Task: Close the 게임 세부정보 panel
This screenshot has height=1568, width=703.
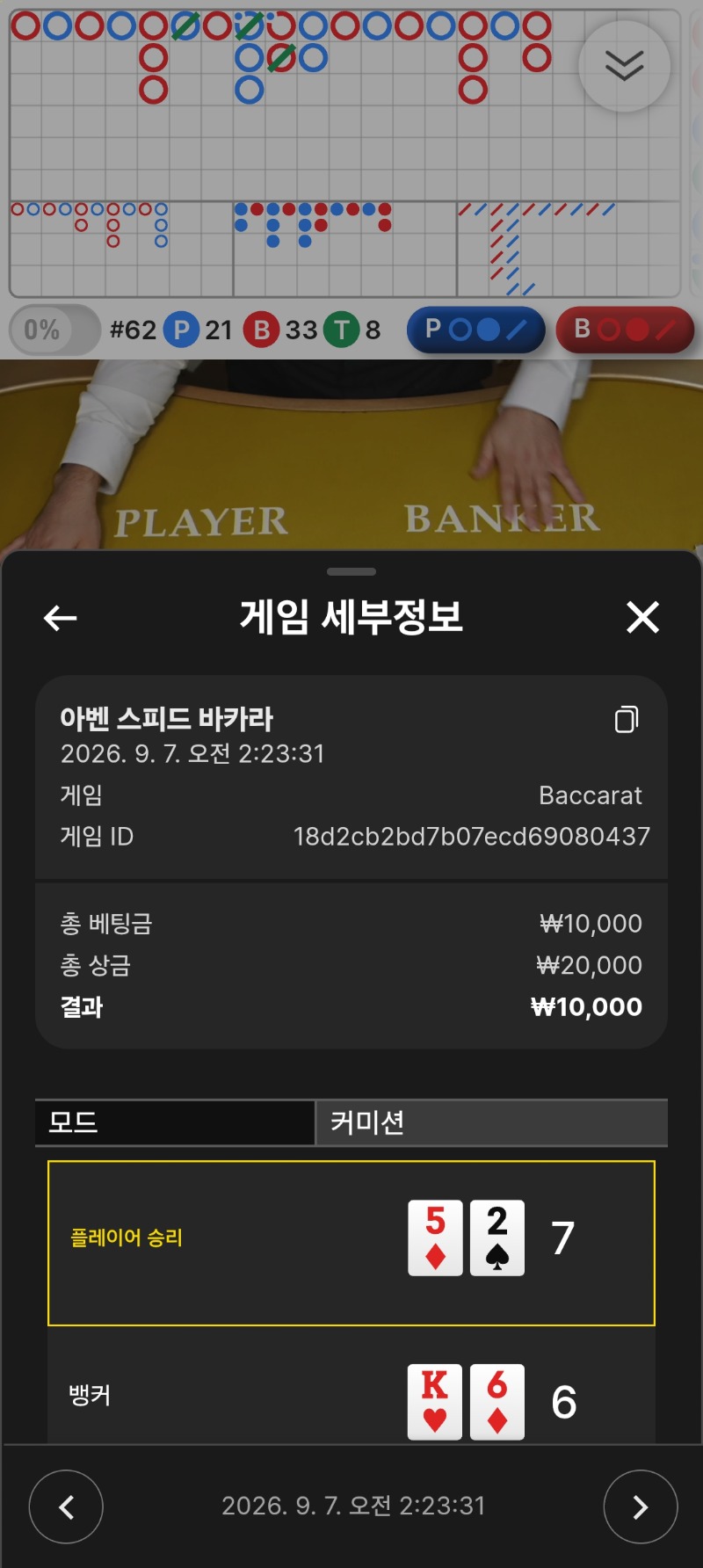Action: 642,617
